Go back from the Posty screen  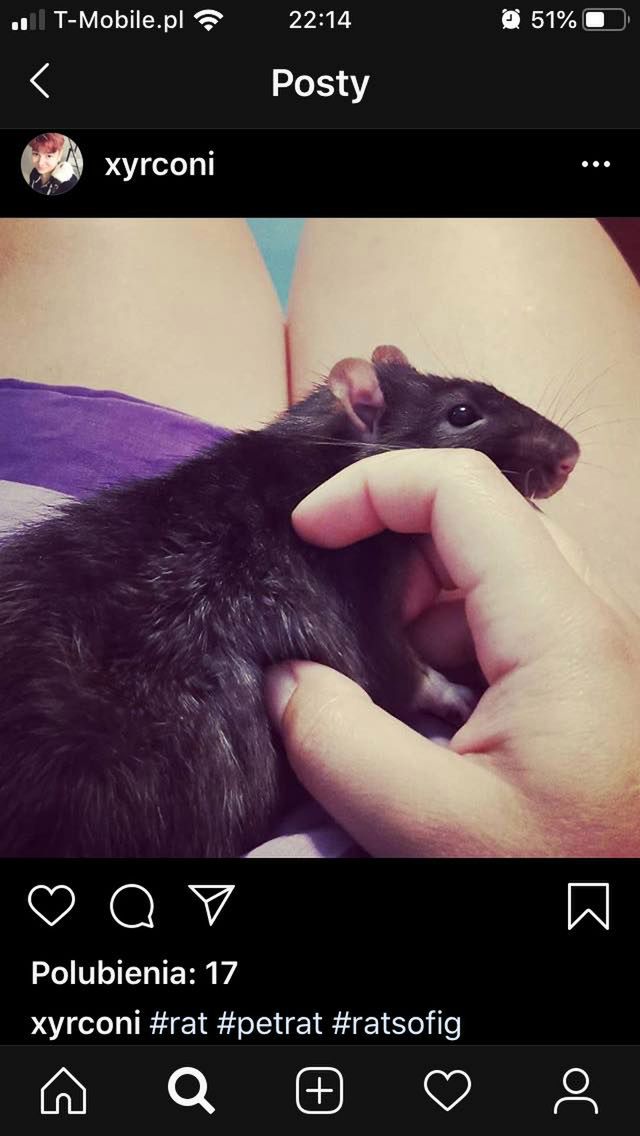[x=40, y=82]
